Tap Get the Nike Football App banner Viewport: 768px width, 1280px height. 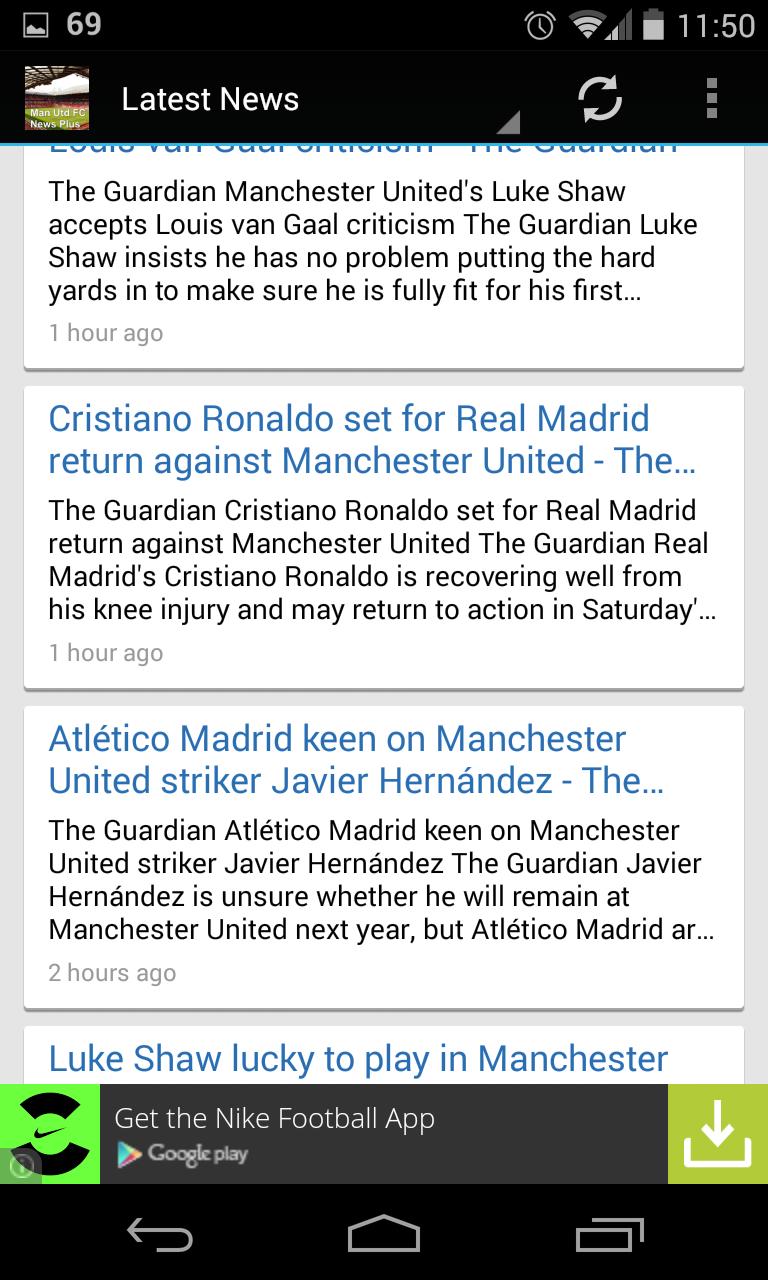point(276,1119)
